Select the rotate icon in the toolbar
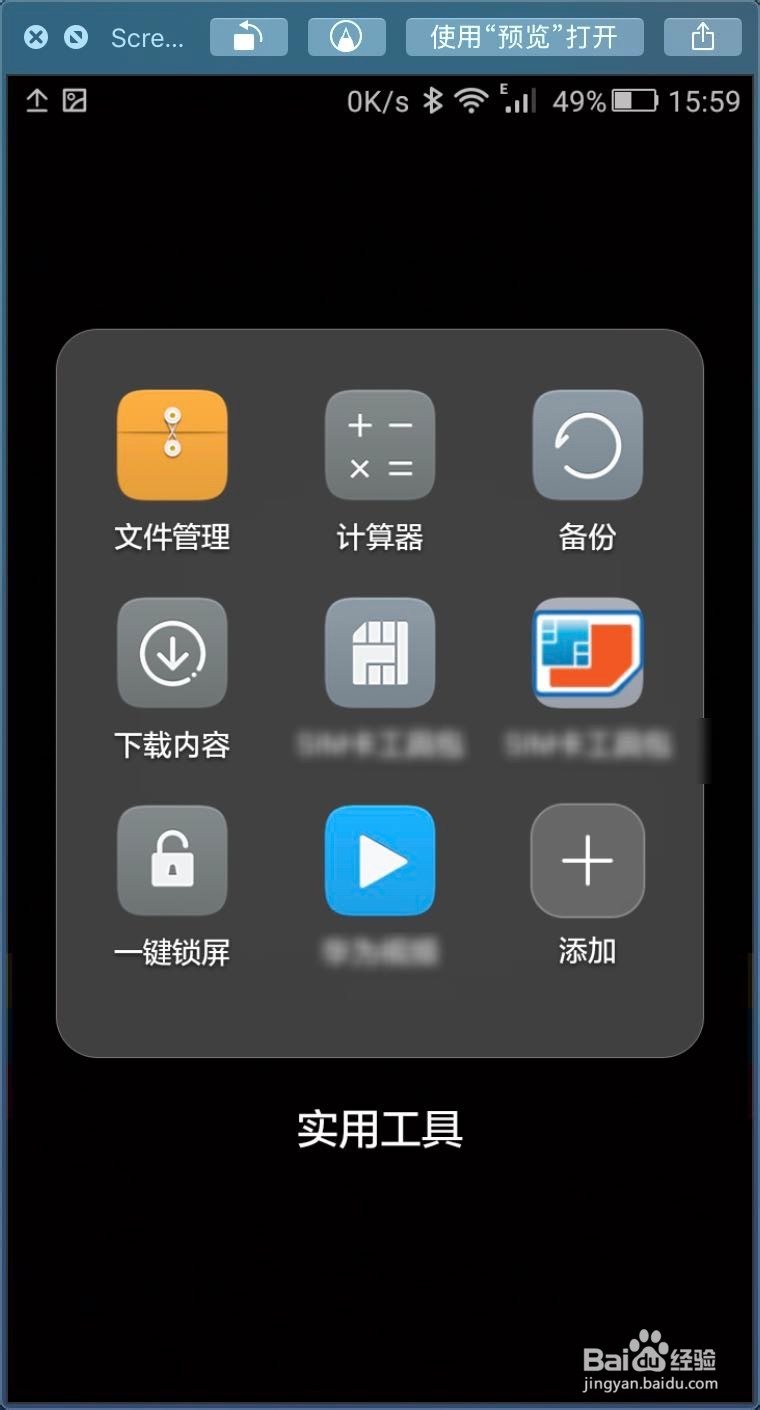The image size is (760, 1410). (x=248, y=36)
